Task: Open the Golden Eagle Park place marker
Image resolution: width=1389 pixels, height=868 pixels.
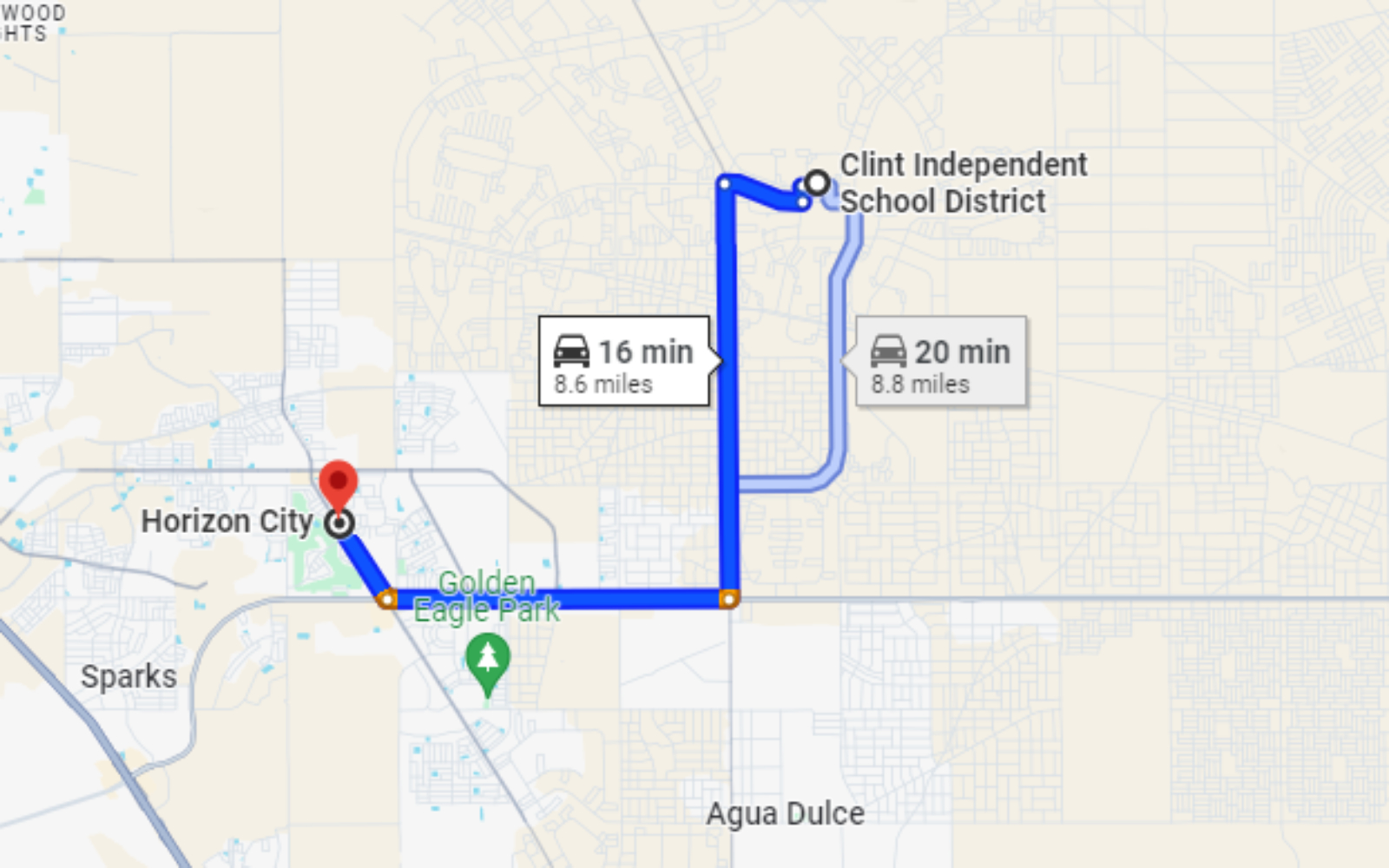Action: pyautogui.click(x=488, y=659)
